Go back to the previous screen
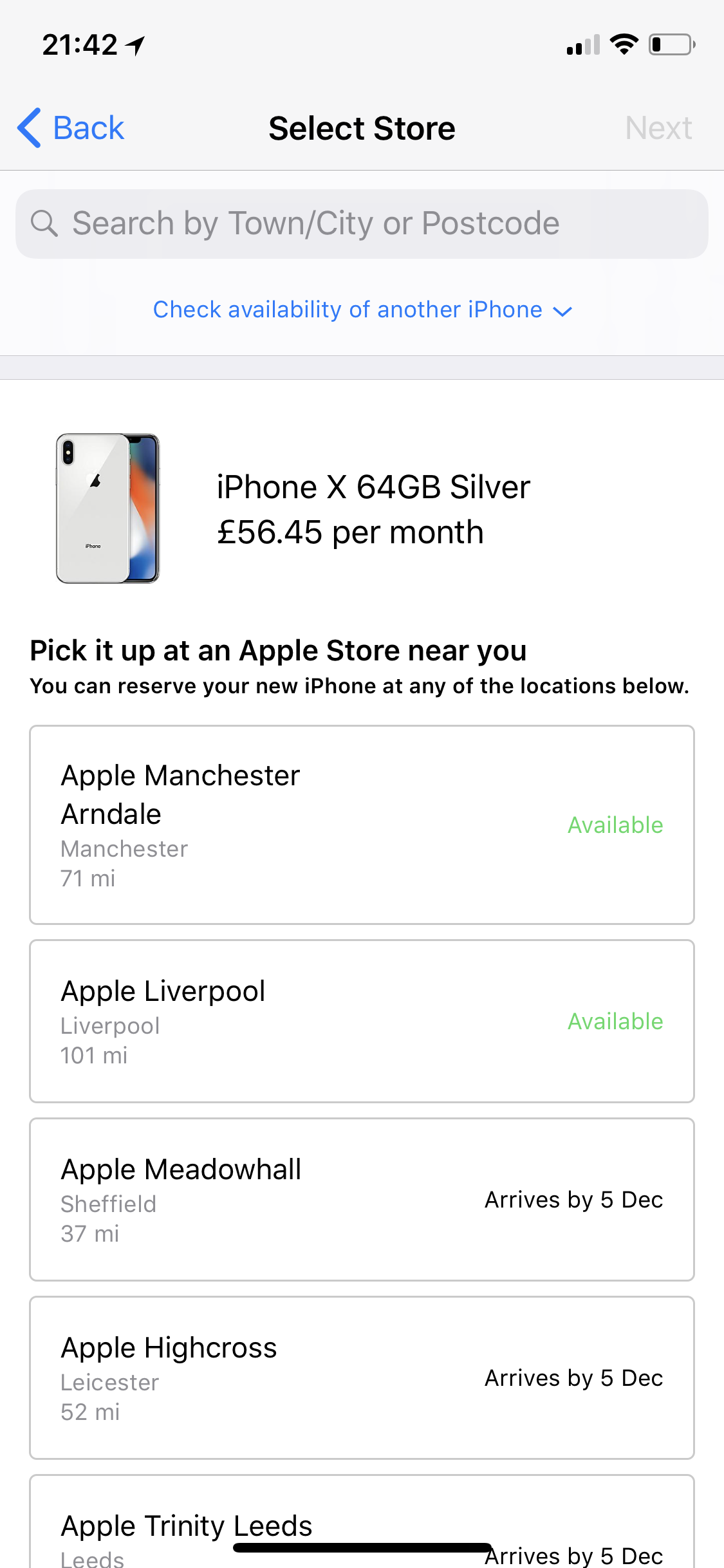Screen dimensions: 724x1568 point(71,128)
